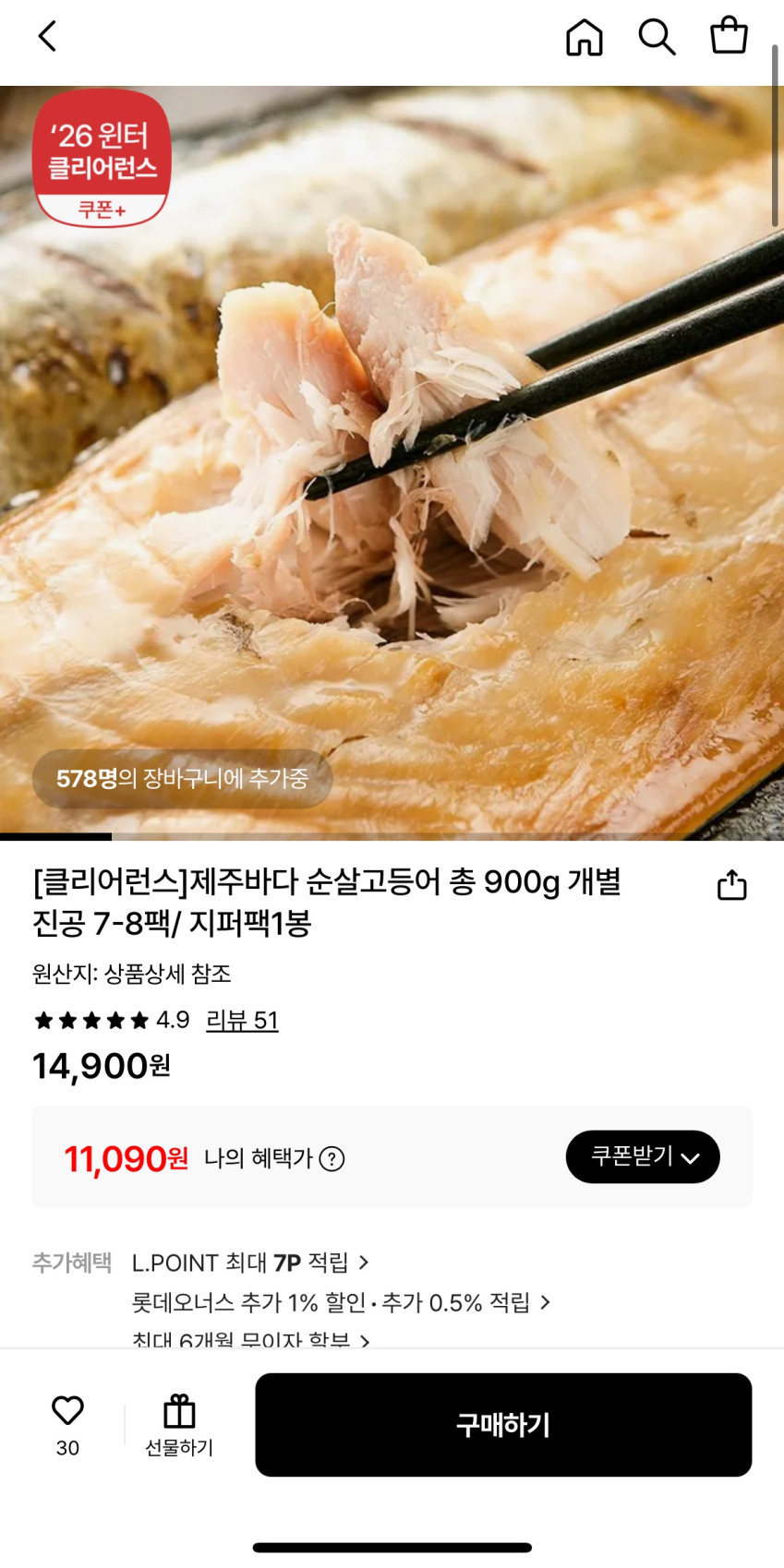Open L.POINT 최대 7P 적립 details
This screenshot has height=1568, width=784.
[x=249, y=1262]
